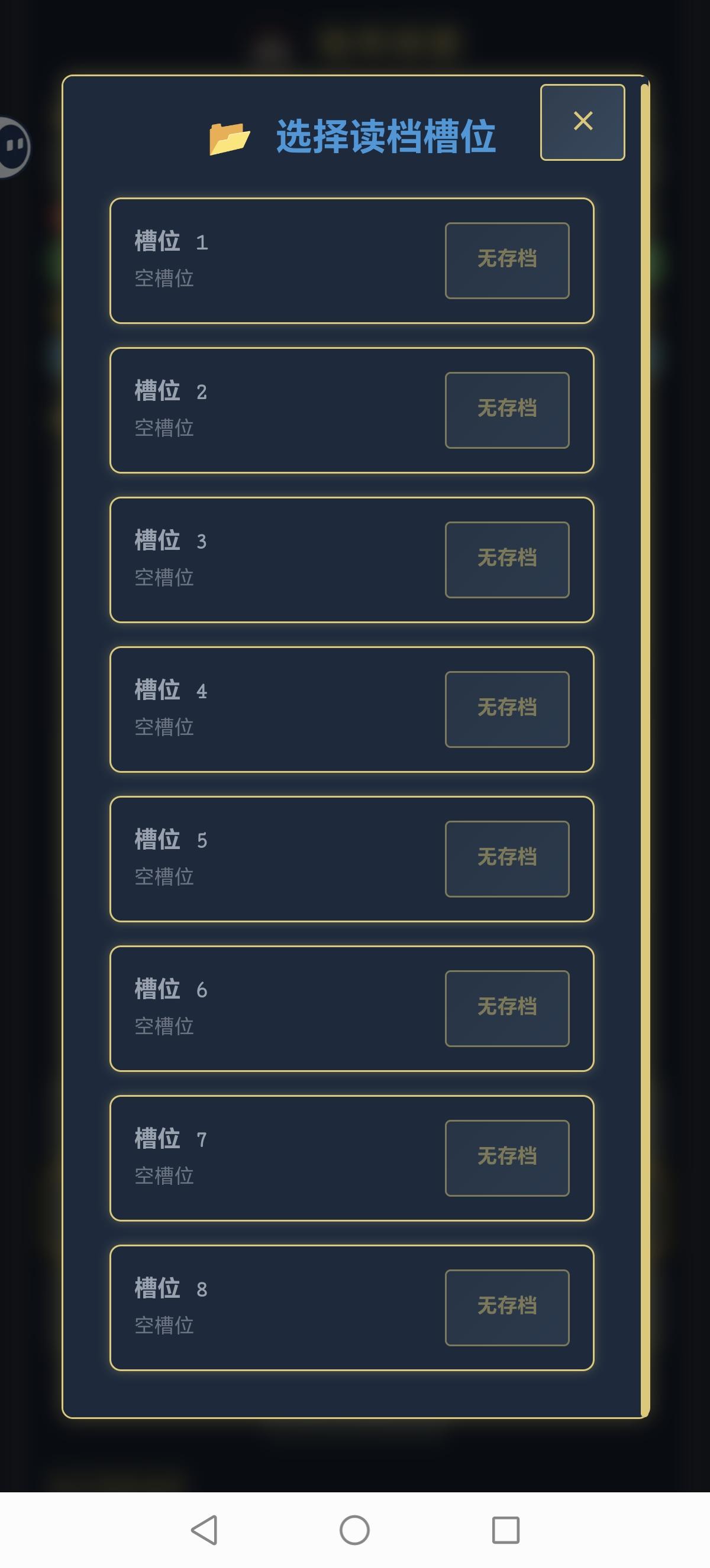Screen dimensions: 710x1568
Task: Go to the home screen
Action: [x=354, y=1530]
